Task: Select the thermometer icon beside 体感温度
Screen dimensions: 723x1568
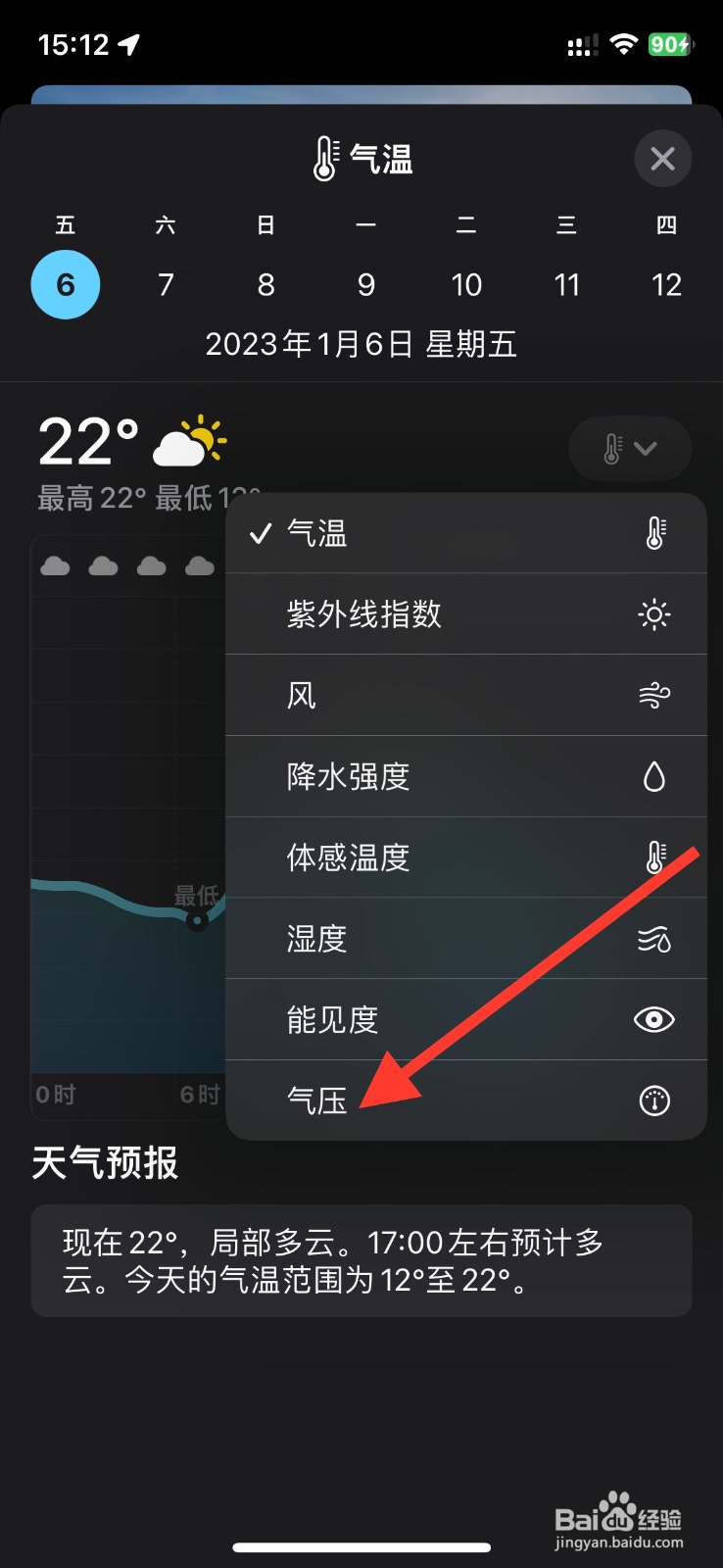Action: 654,857
